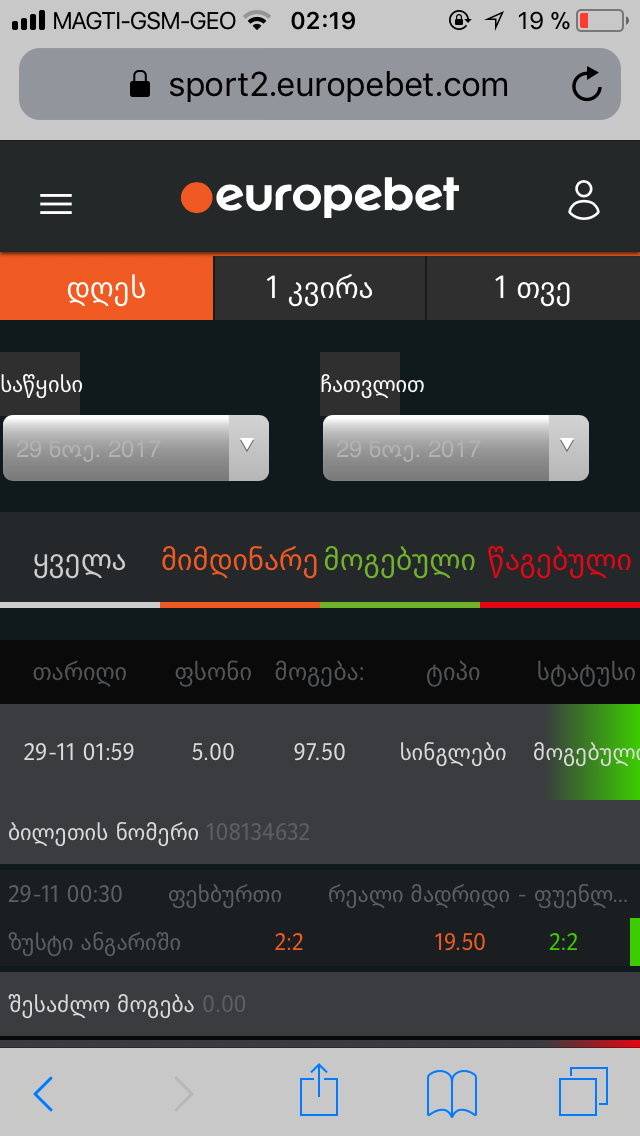Open the Safari share sheet

pos(319,1090)
